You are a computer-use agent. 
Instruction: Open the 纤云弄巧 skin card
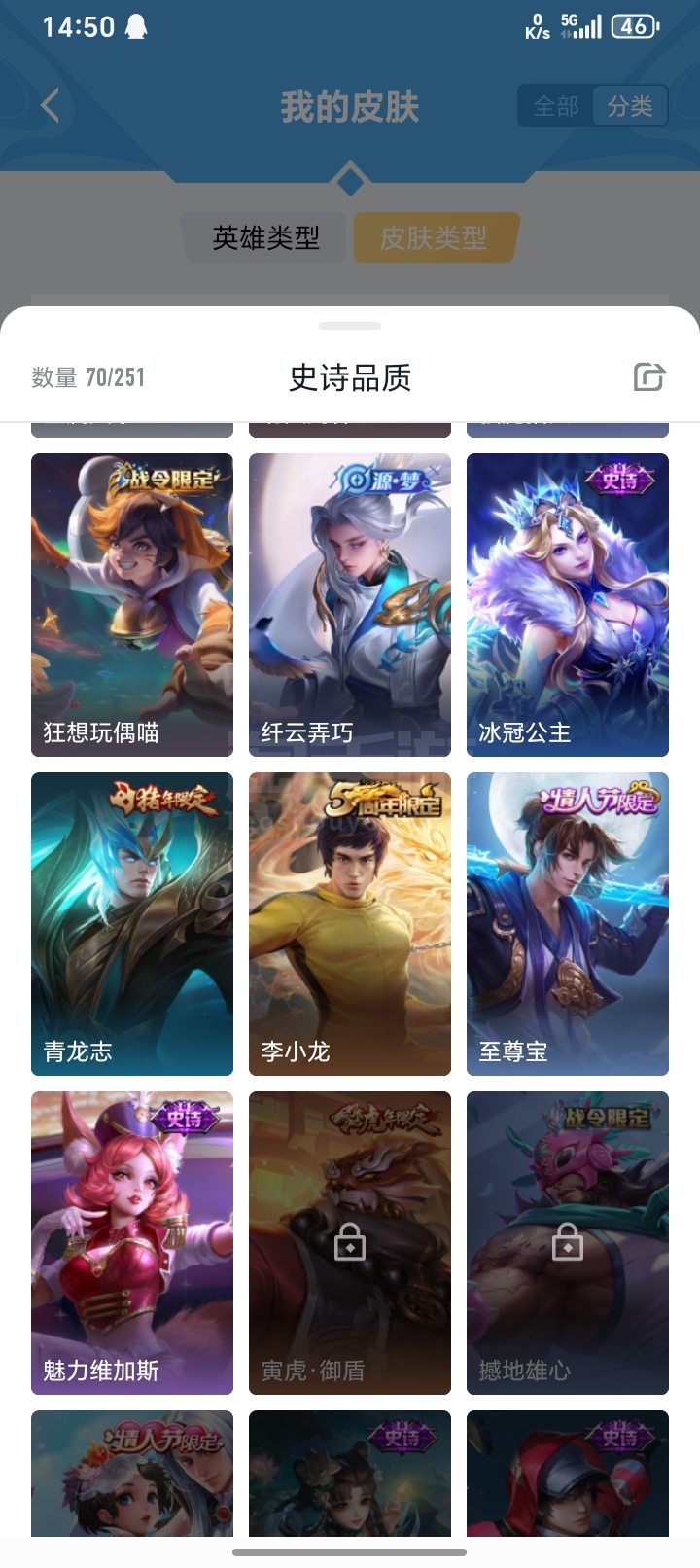(x=350, y=605)
